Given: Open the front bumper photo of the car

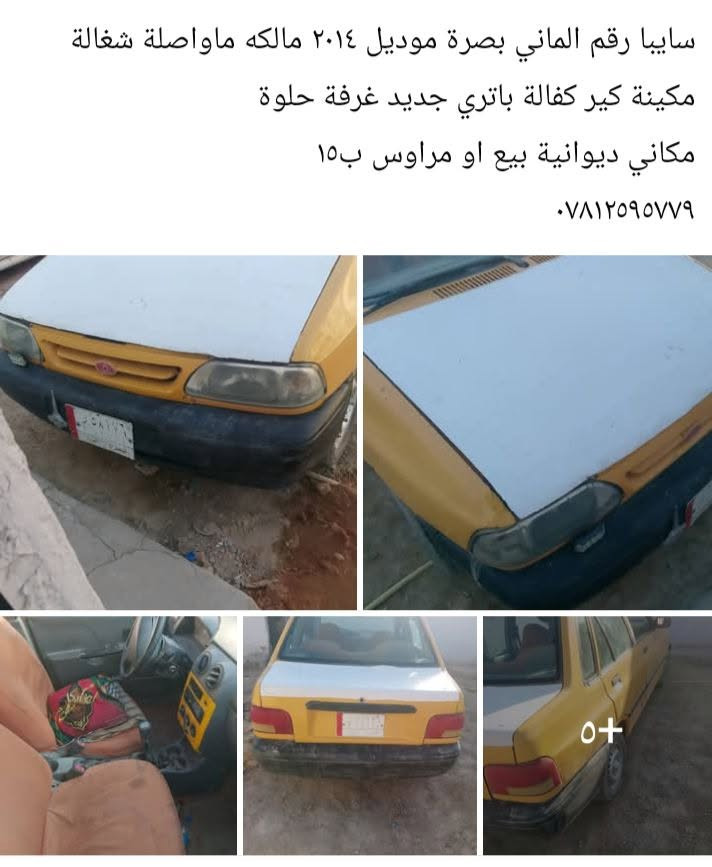Looking at the screenshot, I should (x=178, y=432).
